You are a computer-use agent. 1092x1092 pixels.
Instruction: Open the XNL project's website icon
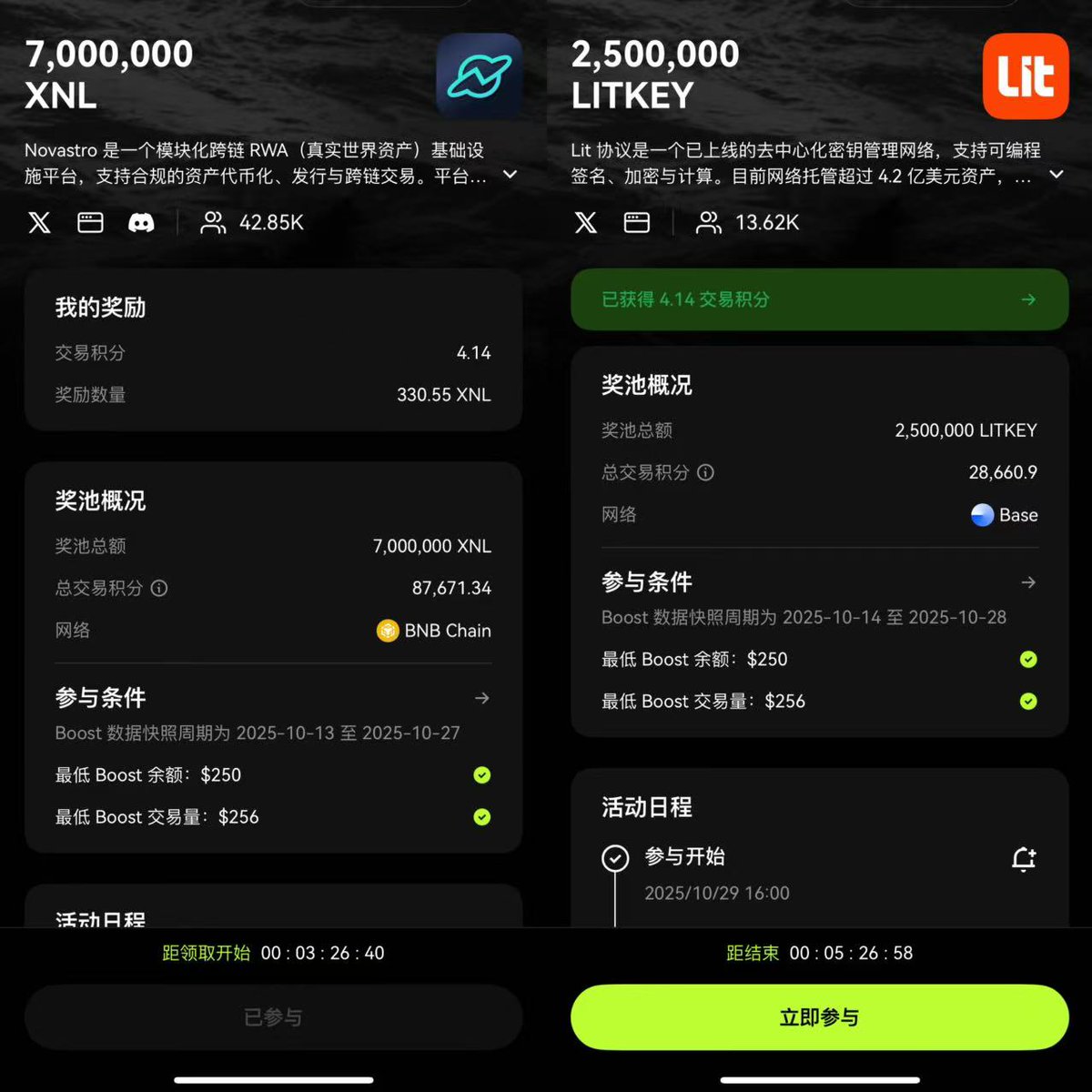(x=90, y=222)
